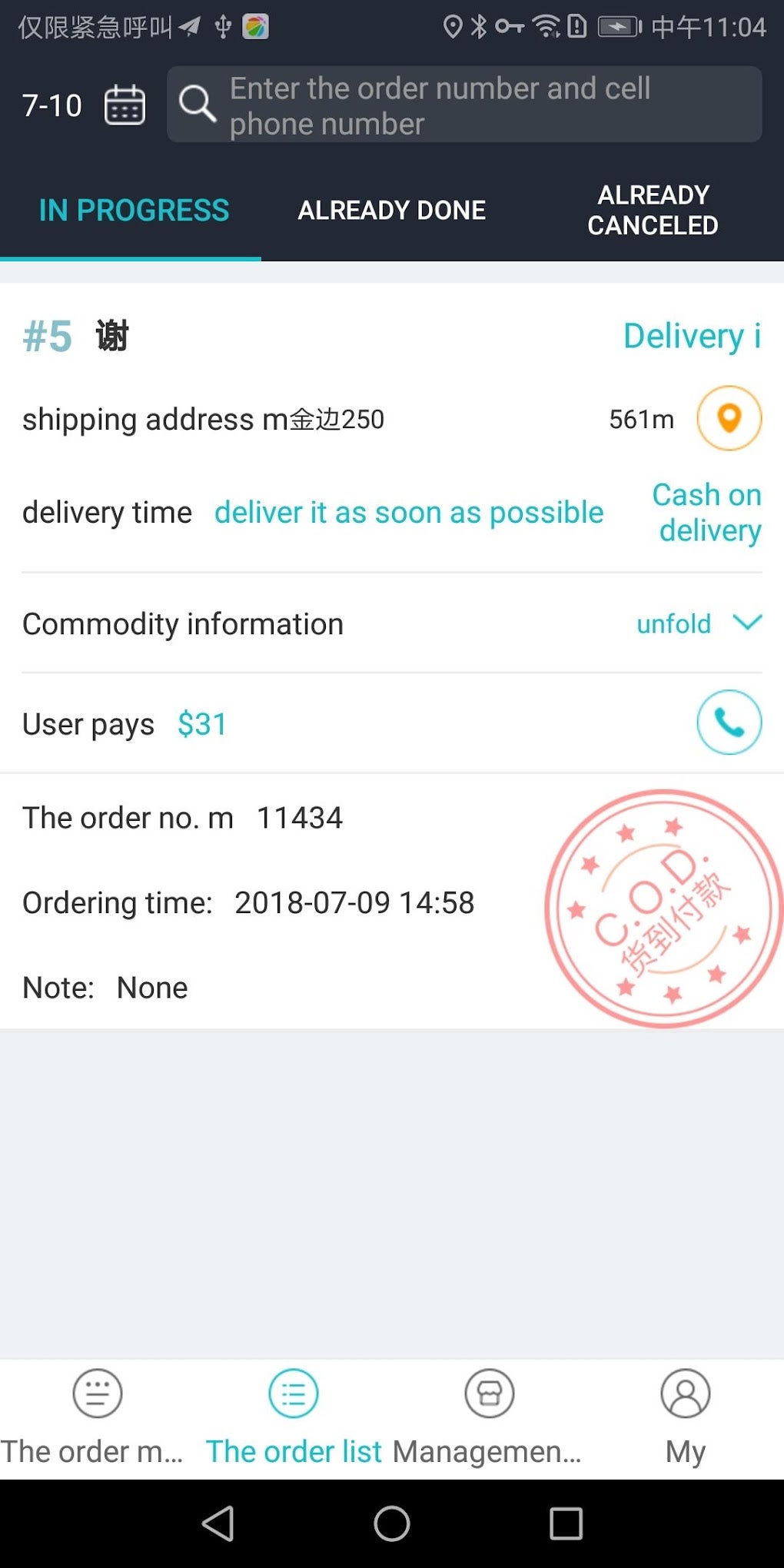
Task: Call the customer using the phone icon
Action: (x=728, y=723)
